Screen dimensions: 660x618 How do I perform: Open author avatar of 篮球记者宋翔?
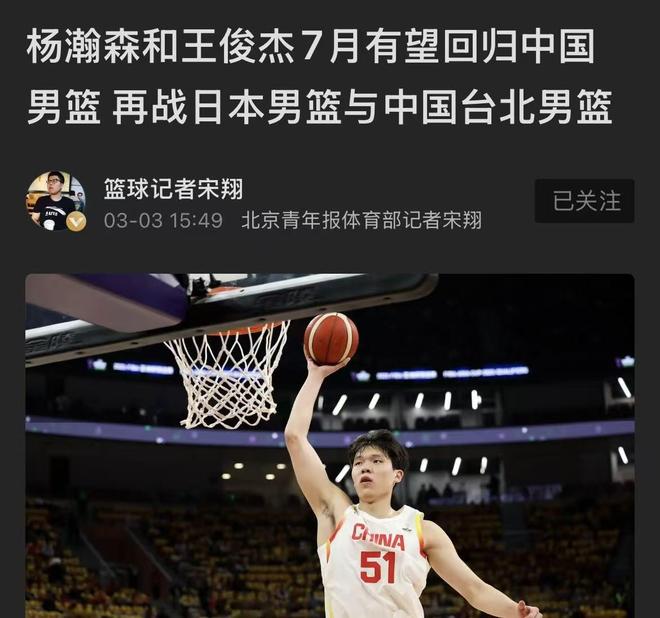pyautogui.click(x=55, y=201)
